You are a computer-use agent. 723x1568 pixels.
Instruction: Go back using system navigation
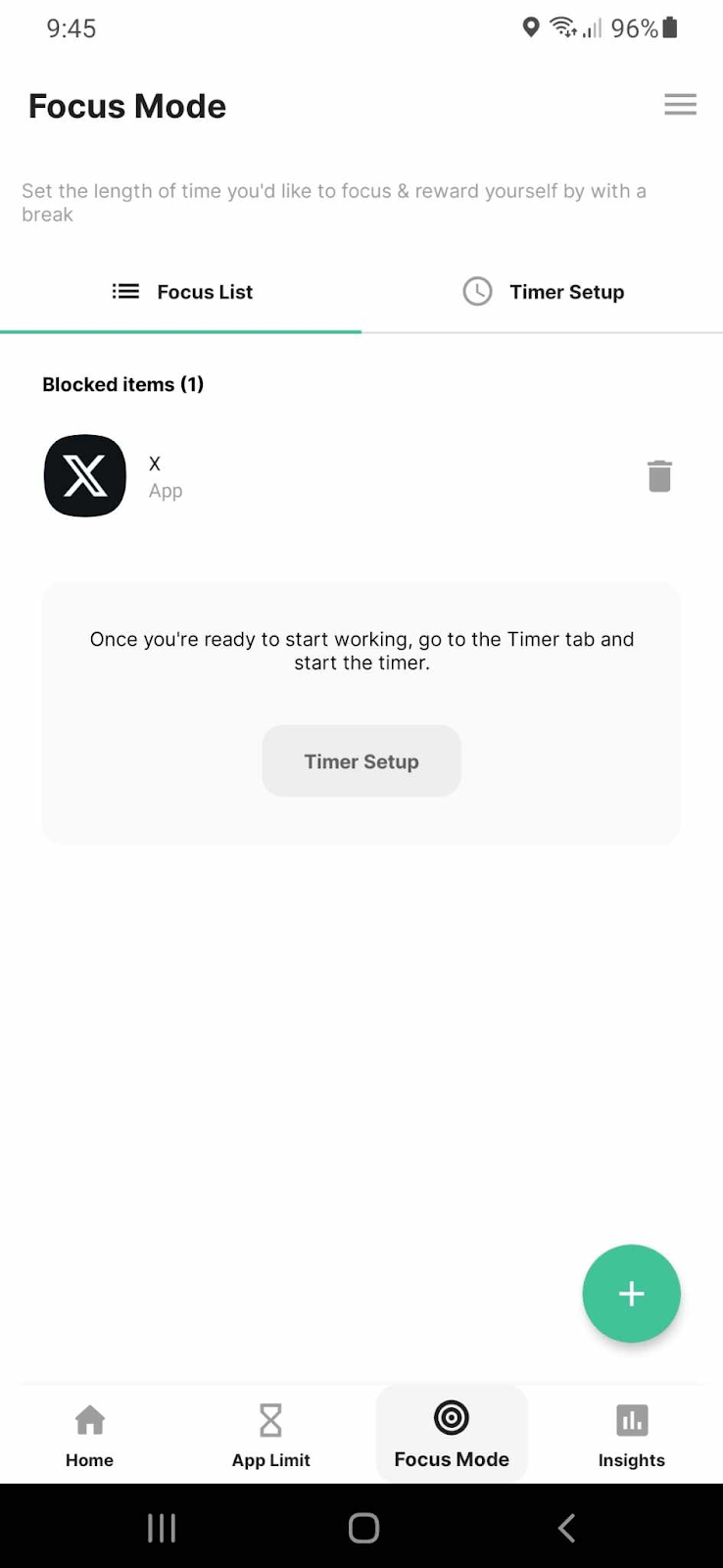(566, 1528)
